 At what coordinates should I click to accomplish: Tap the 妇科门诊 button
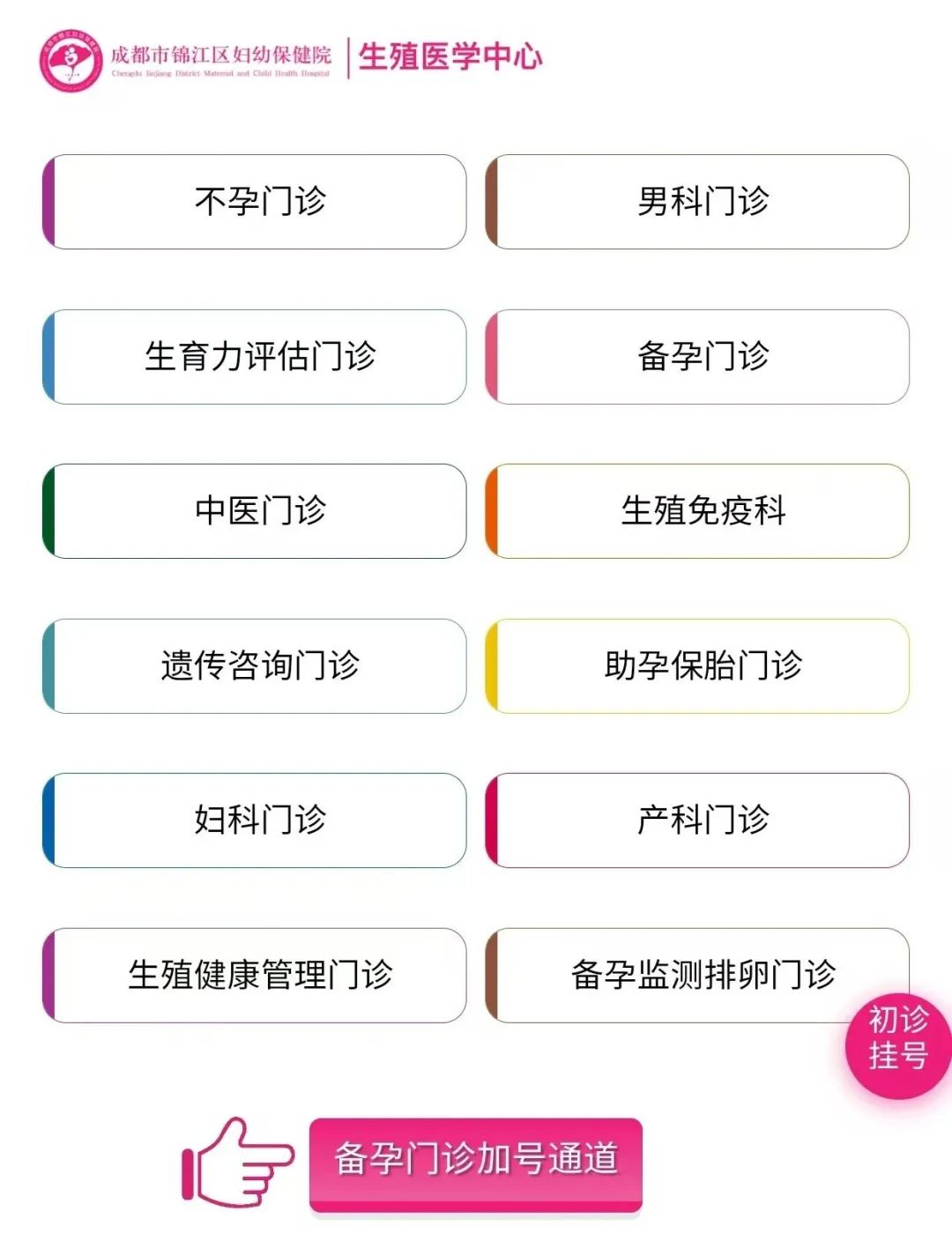255,821
